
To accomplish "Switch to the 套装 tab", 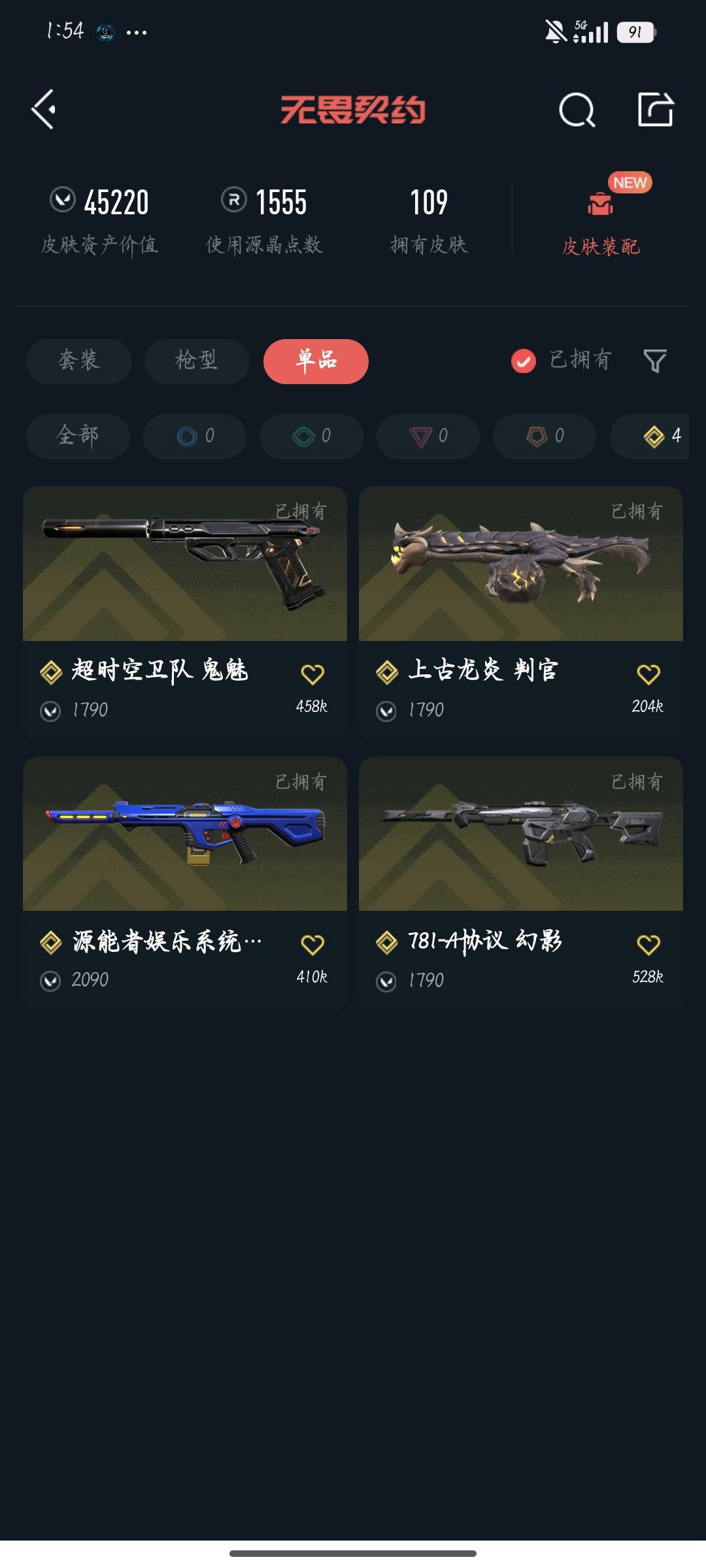I will (78, 361).
